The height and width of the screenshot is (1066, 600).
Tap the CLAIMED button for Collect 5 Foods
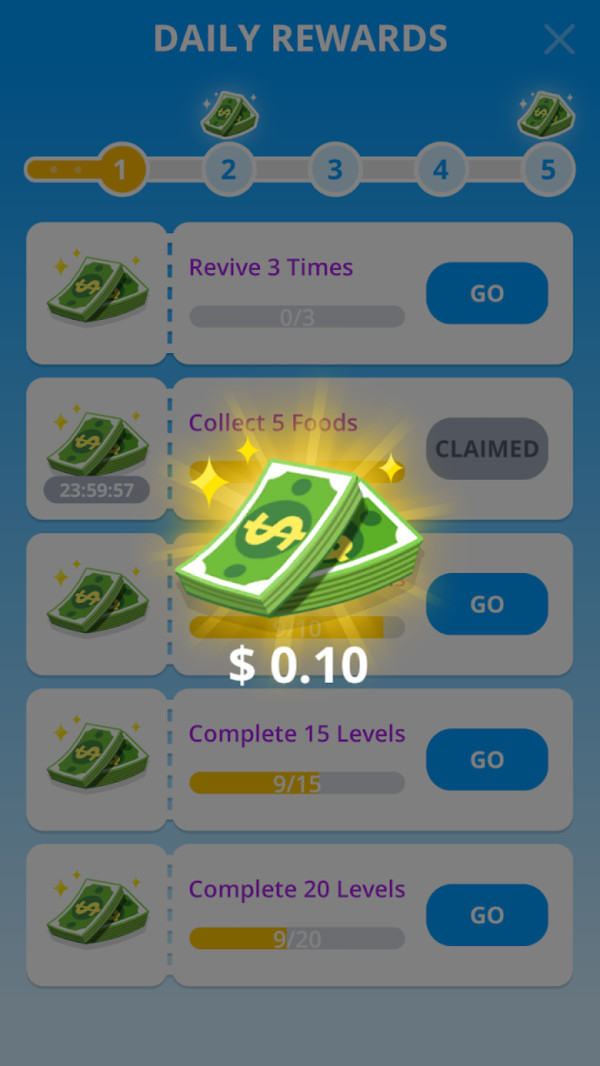pos(487,449)
